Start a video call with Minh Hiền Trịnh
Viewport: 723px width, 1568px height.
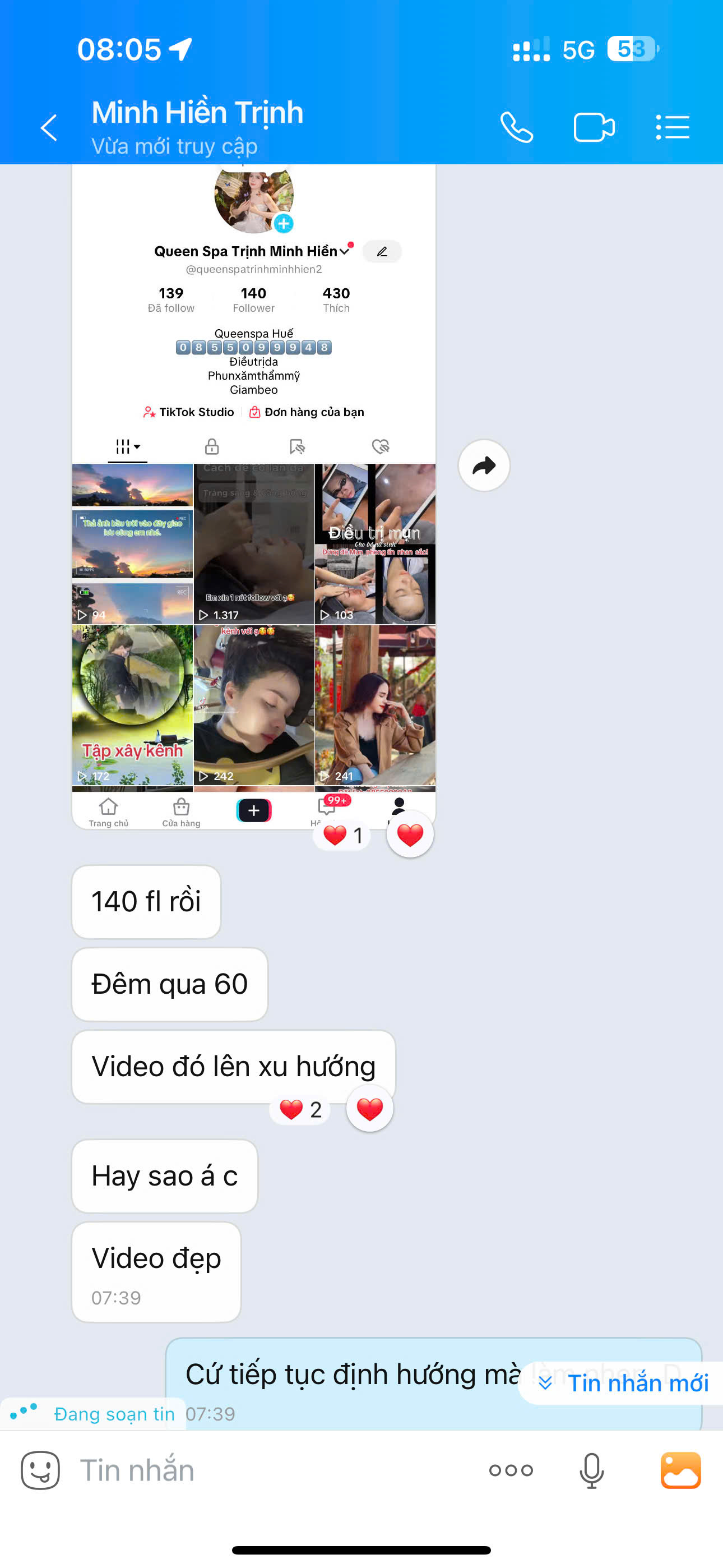coord(594,128)
